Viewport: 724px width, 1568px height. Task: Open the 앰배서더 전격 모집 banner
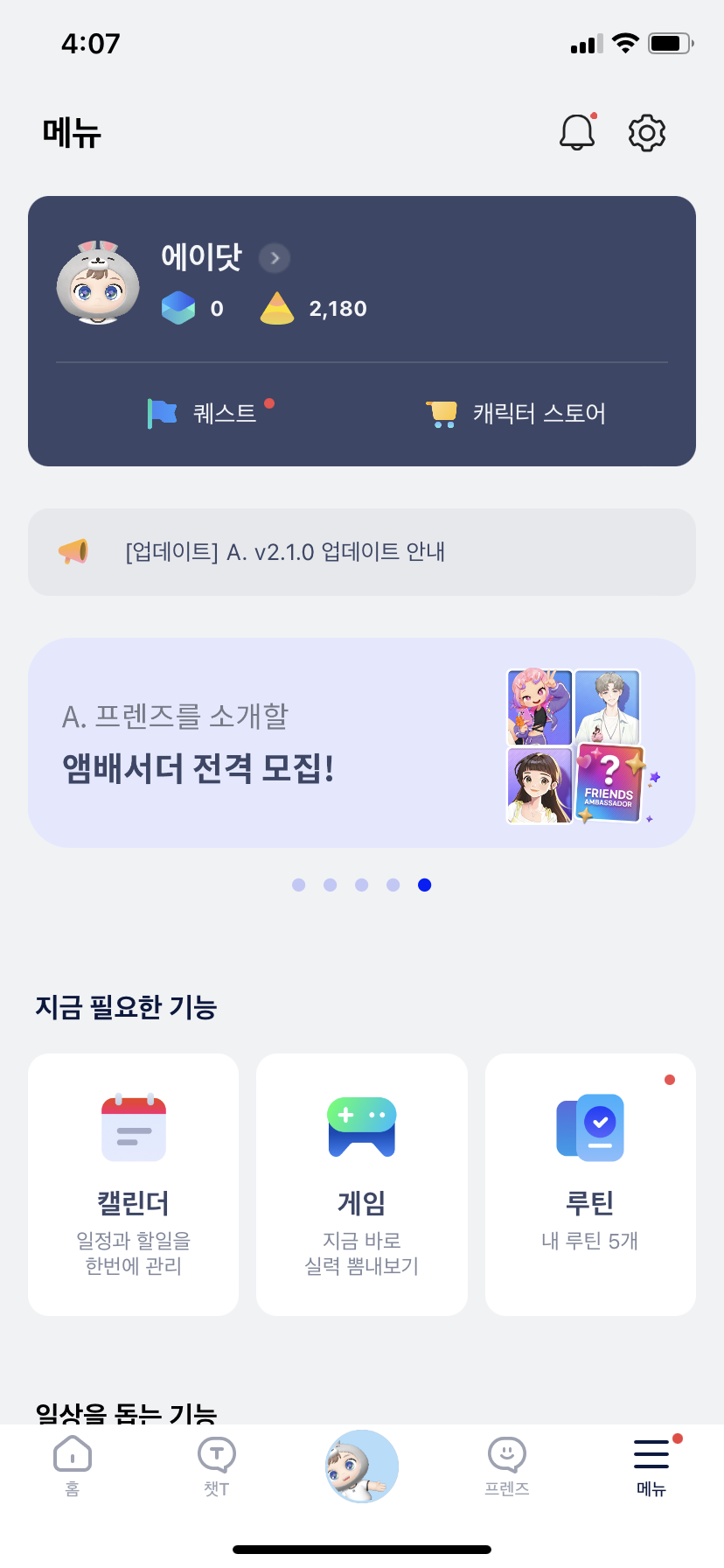click(361, 744)
